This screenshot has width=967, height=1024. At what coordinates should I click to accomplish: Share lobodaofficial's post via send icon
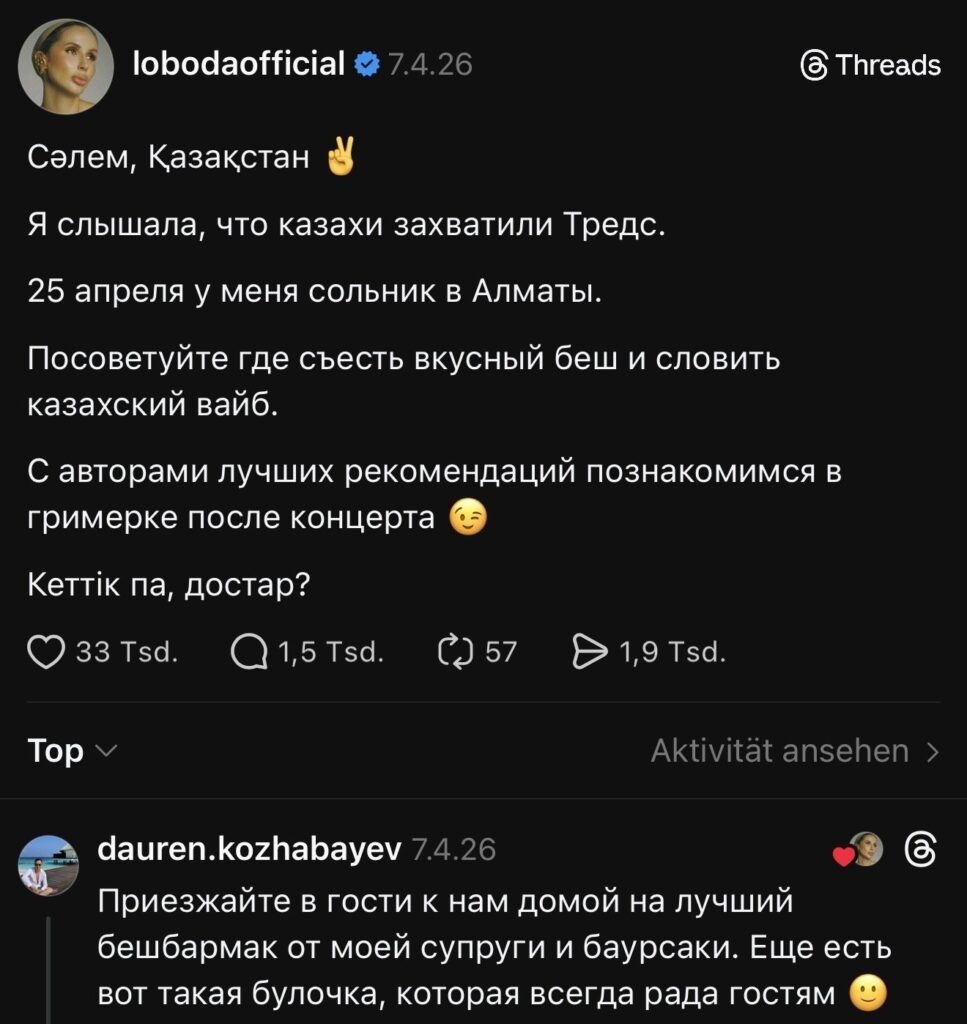(586, 652)
